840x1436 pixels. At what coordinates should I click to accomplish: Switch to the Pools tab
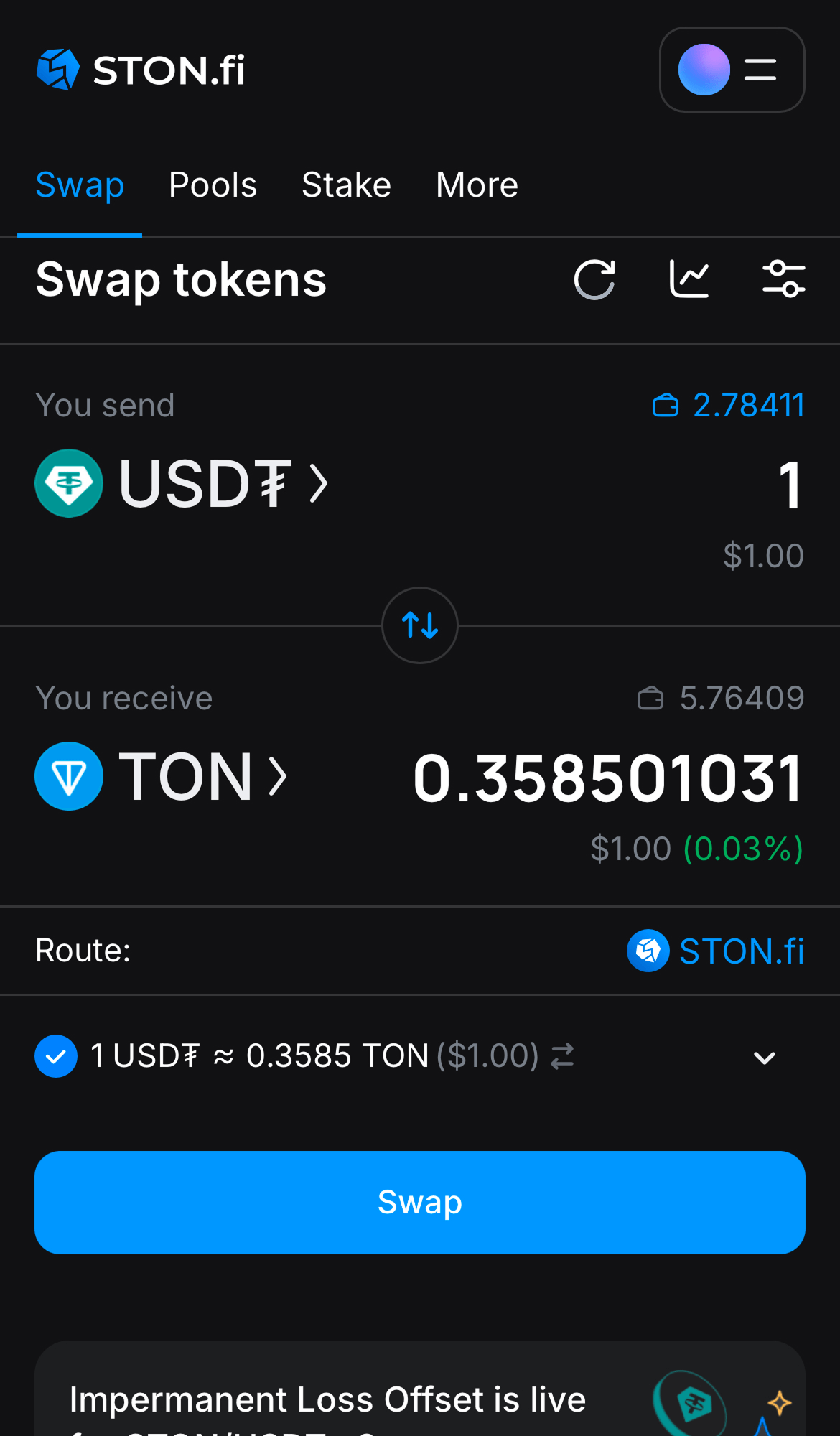click(213, 185)
